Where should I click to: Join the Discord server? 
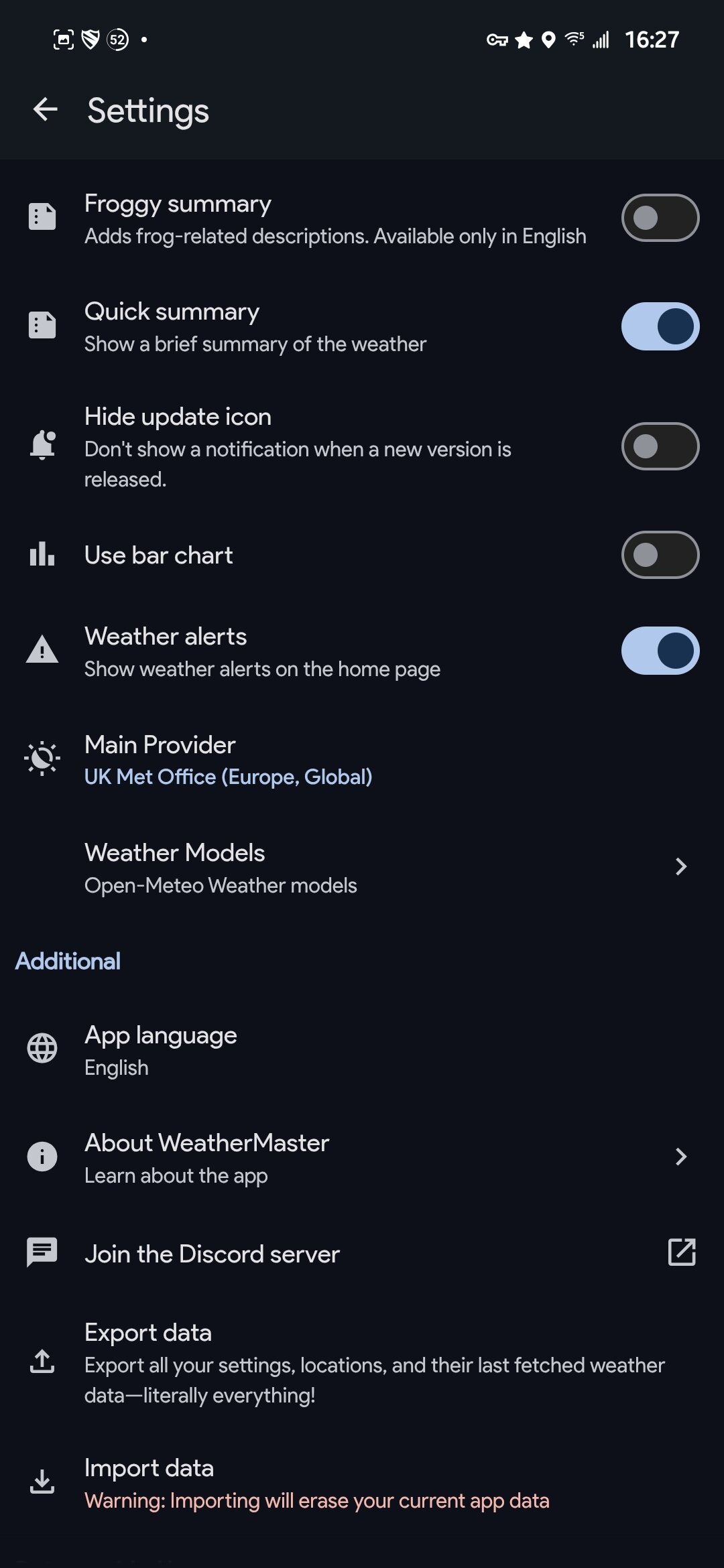coord(362,1254)
